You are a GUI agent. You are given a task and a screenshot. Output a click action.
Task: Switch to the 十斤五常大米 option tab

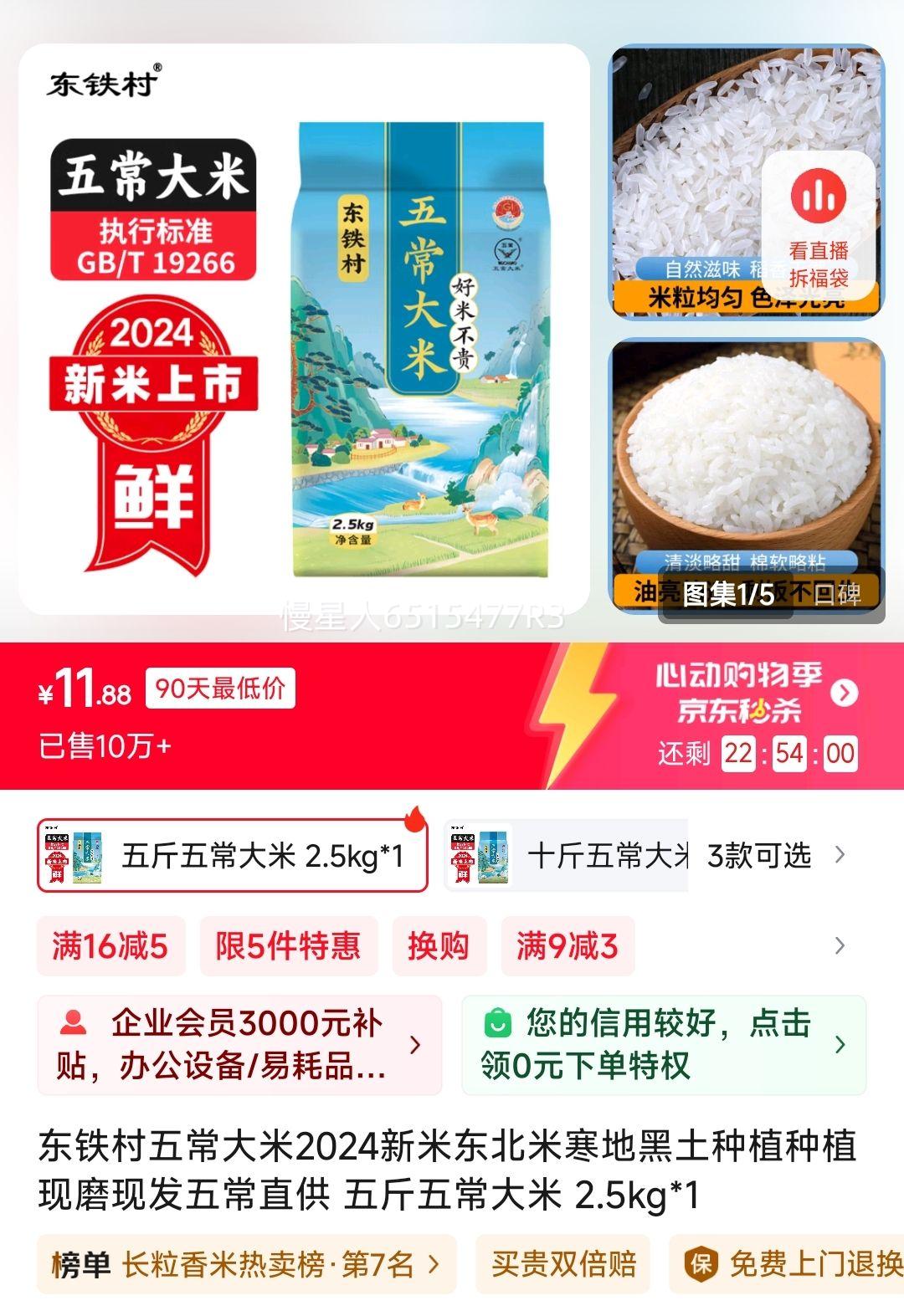pyautogui.click(x=604, y=856)
